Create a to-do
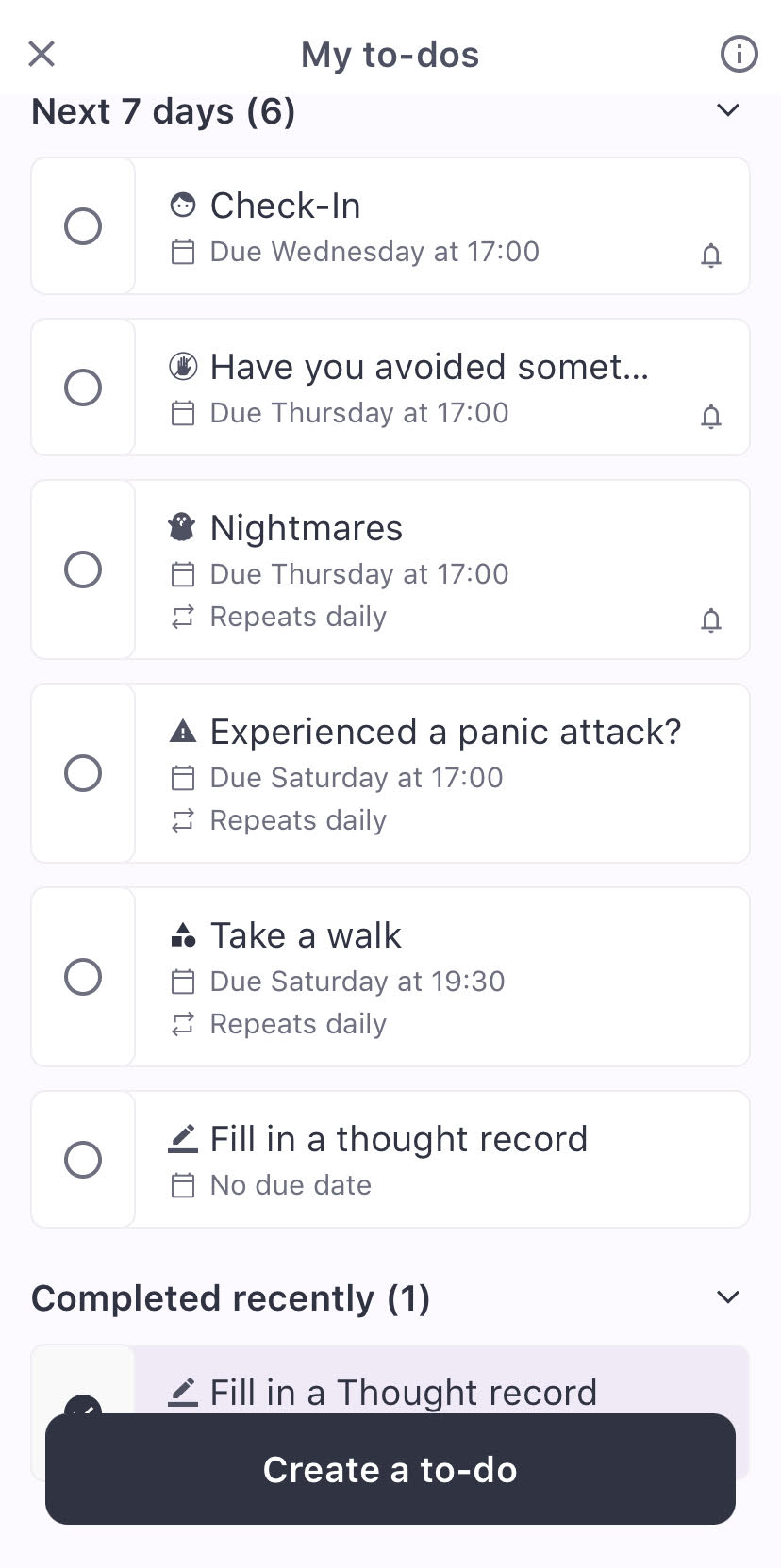Viewport: 781px width, 1568px height. tap(390, 1469)
